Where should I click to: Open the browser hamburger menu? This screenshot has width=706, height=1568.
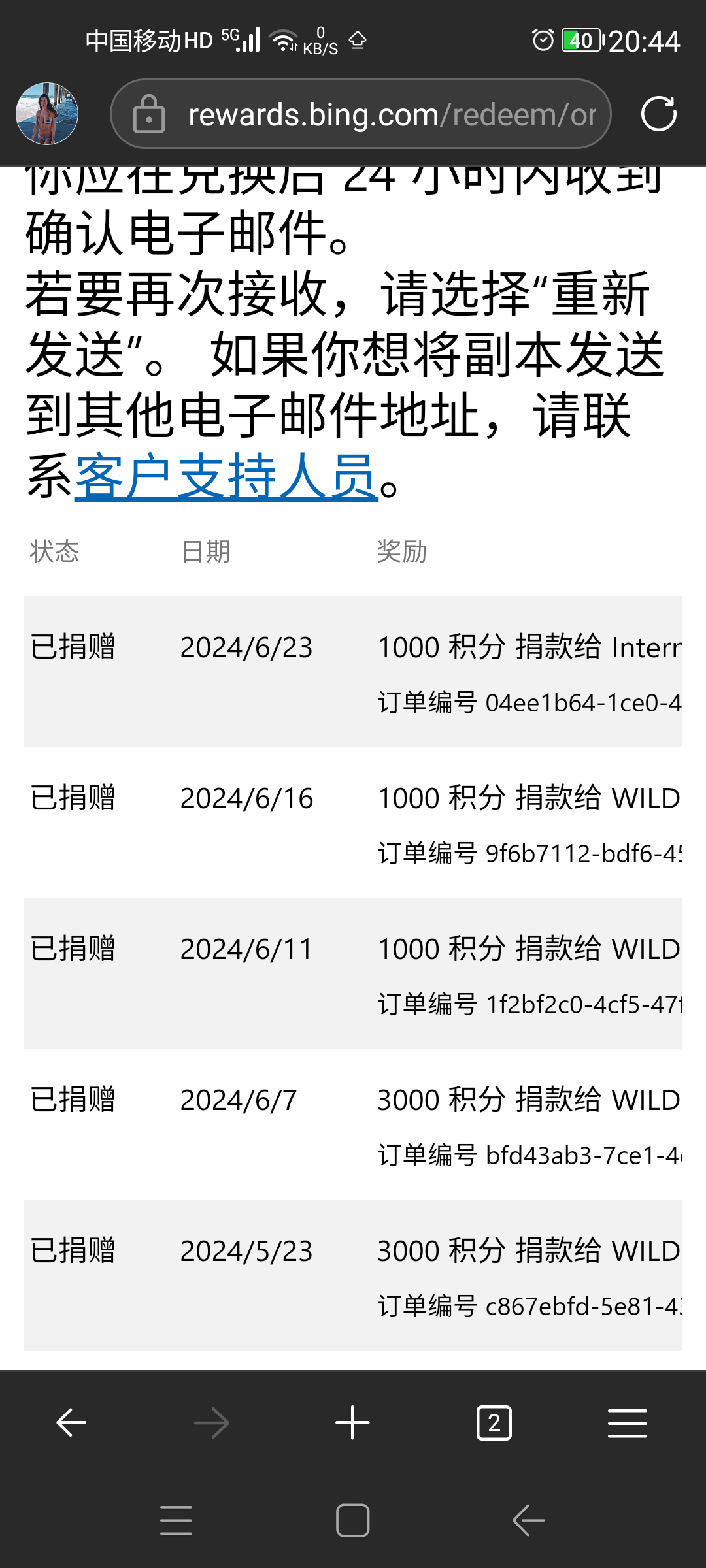[x=628, y=1423]
